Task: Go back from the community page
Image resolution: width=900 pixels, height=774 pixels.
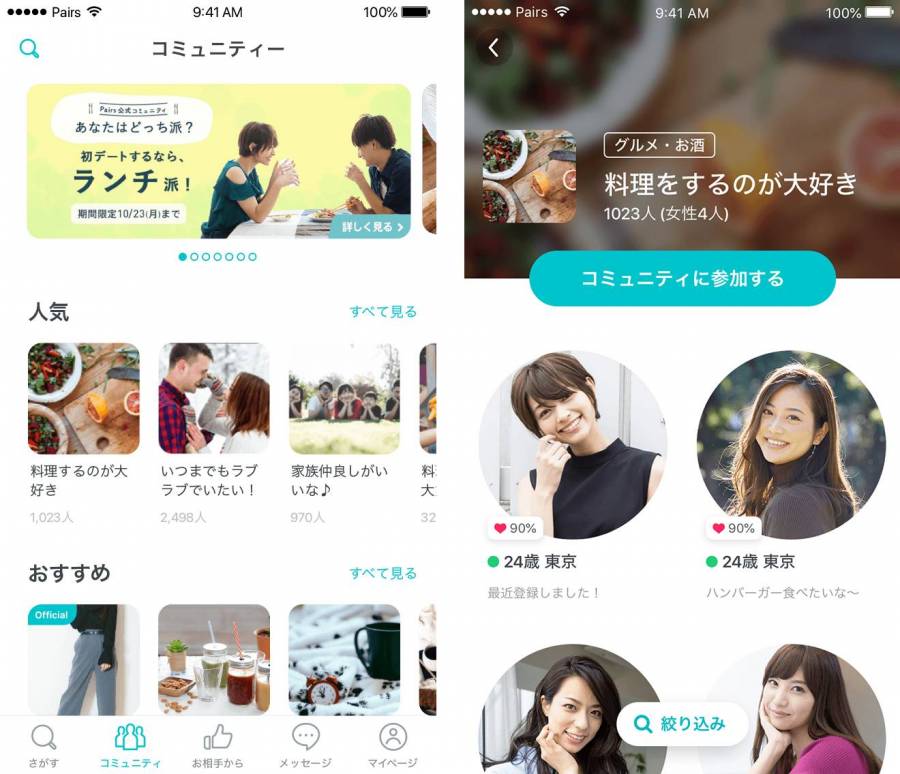Action: [x=493, y=47]
